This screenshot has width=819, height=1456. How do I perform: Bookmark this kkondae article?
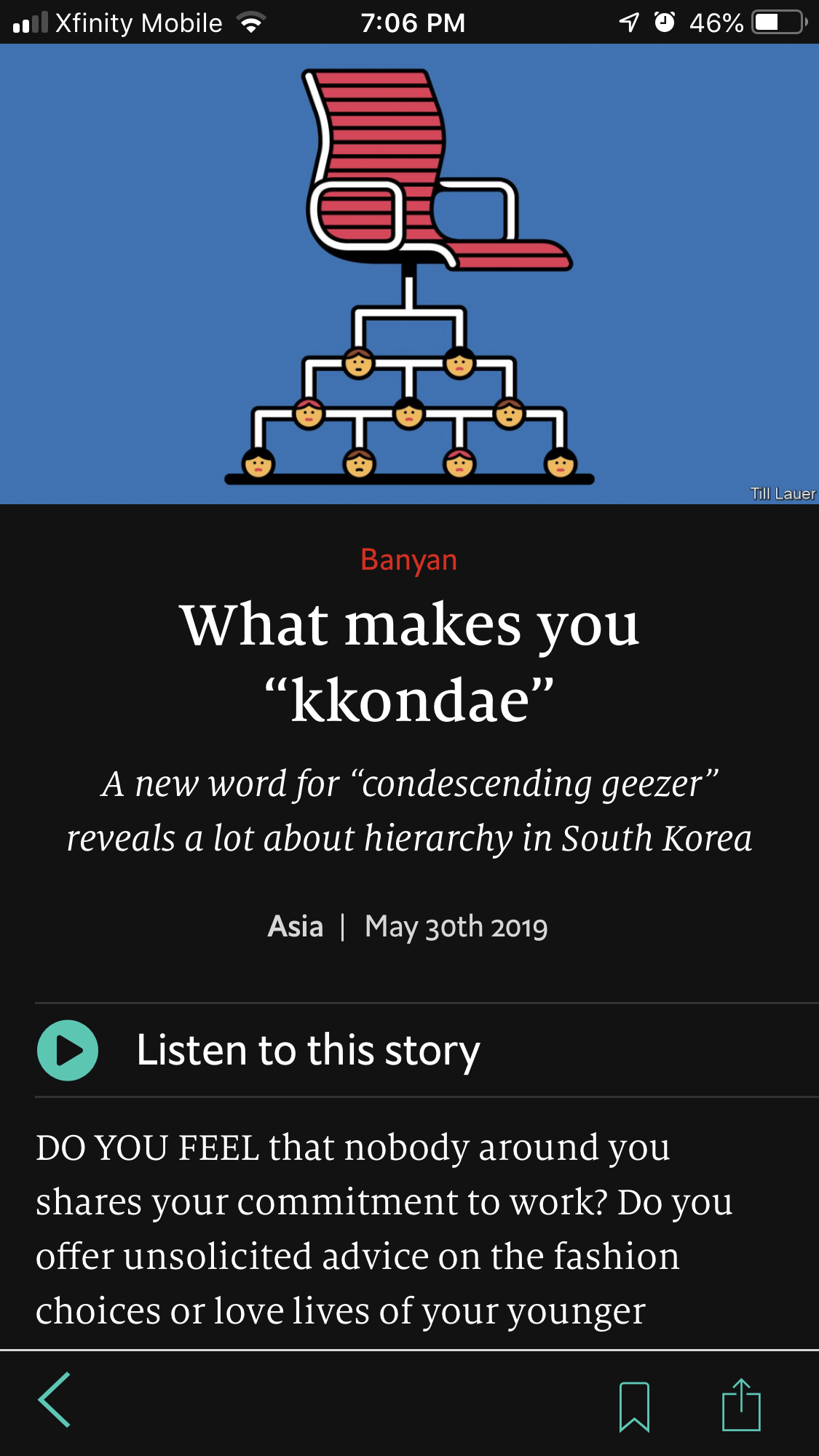coord(633,1406)
